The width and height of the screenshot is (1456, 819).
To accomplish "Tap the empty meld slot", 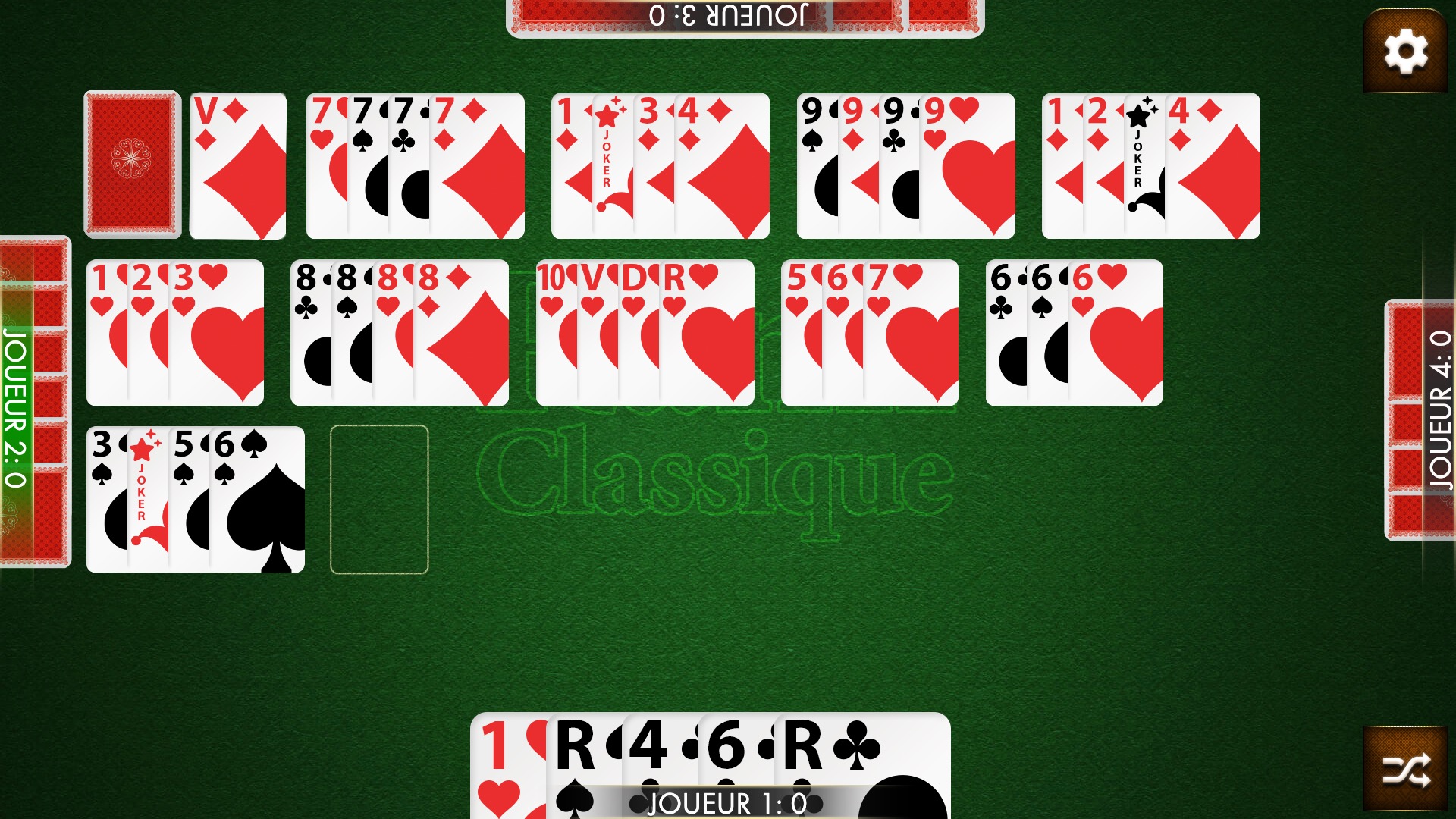I will click(379, 499).
